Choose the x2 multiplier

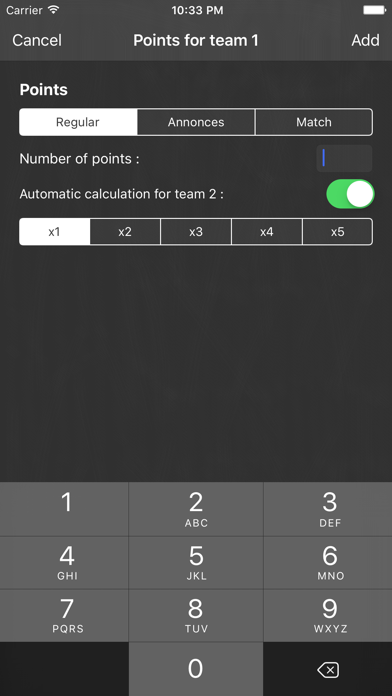pos(125,232)
